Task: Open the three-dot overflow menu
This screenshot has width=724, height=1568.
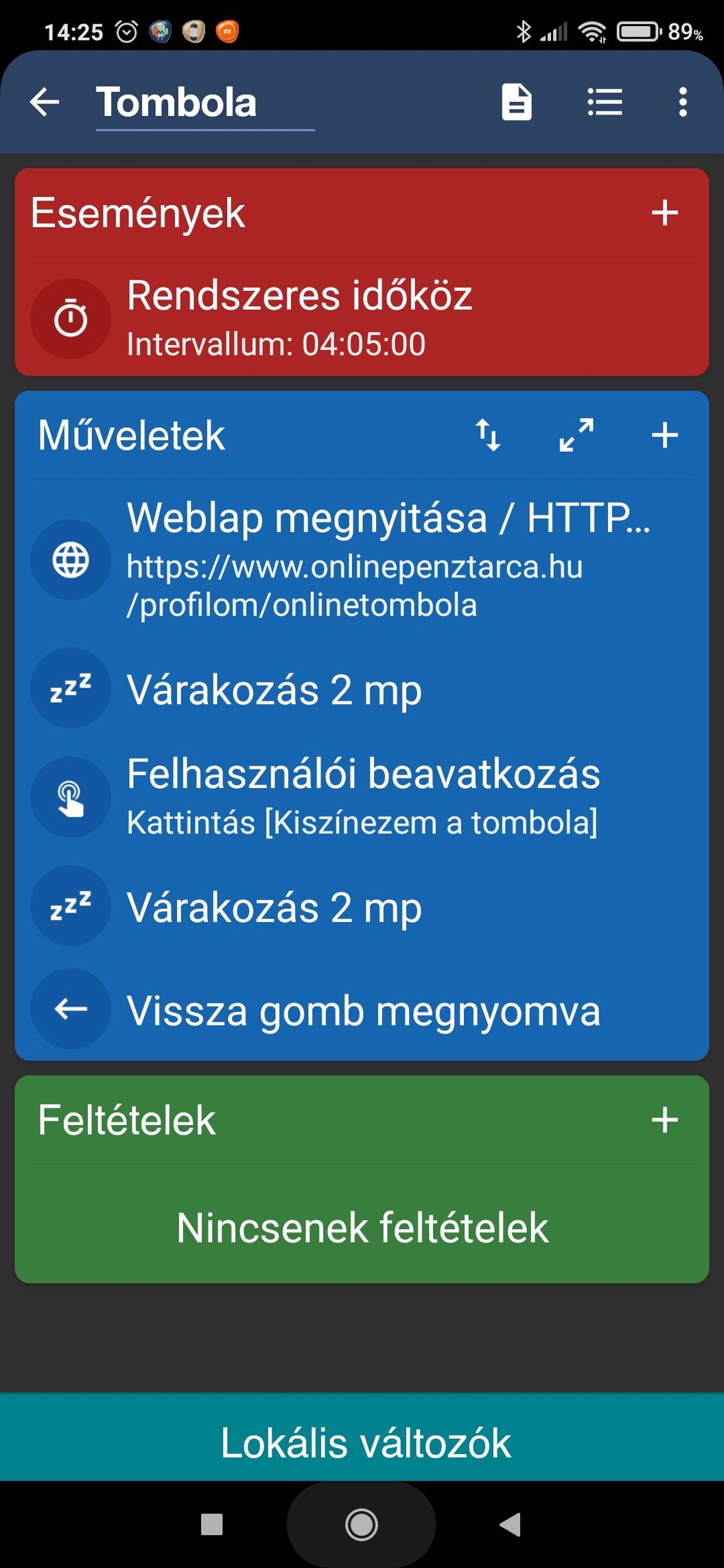Action: (682, 102)
